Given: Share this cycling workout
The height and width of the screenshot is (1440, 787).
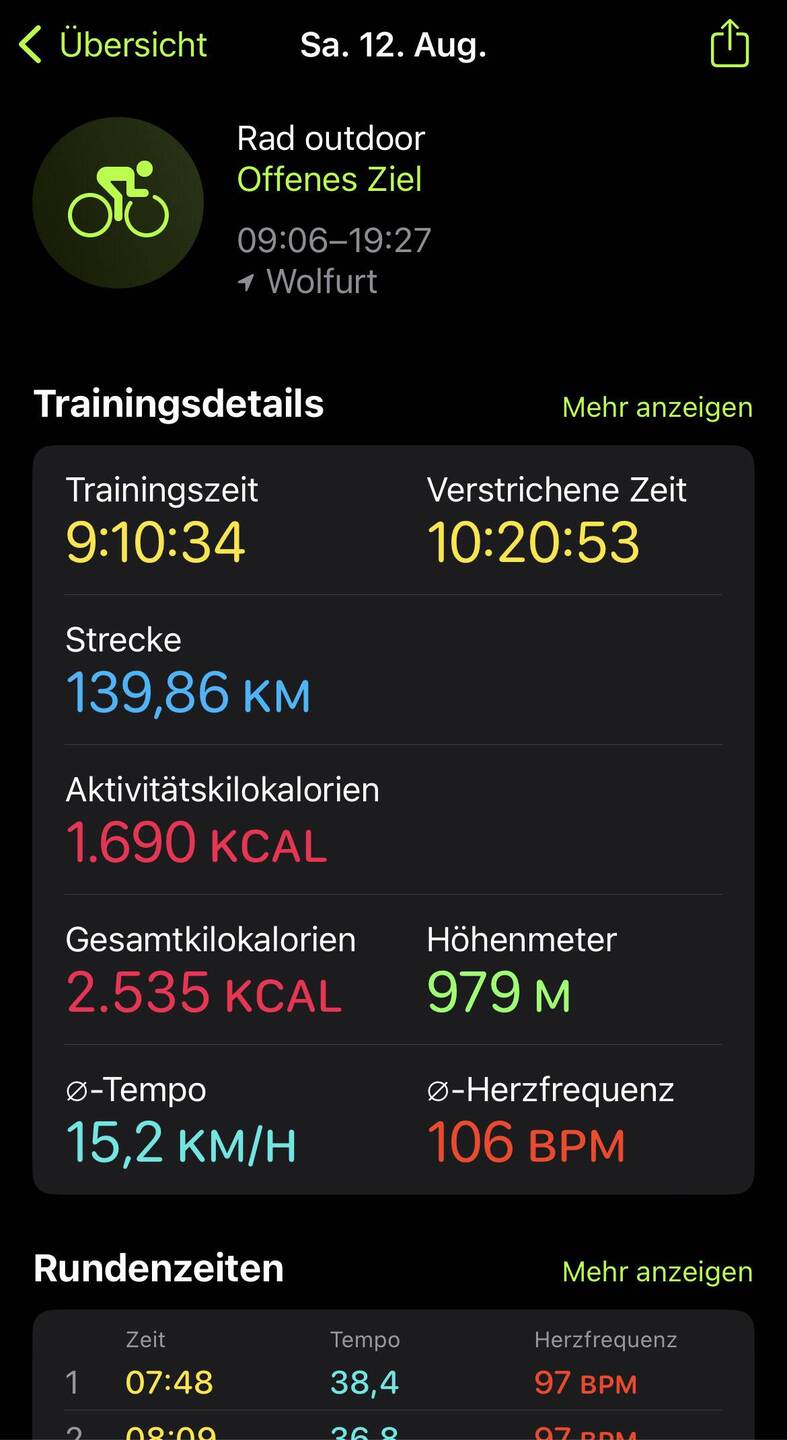Looking at the screenshot, I should pyautogui.click(x=729, y=44).
